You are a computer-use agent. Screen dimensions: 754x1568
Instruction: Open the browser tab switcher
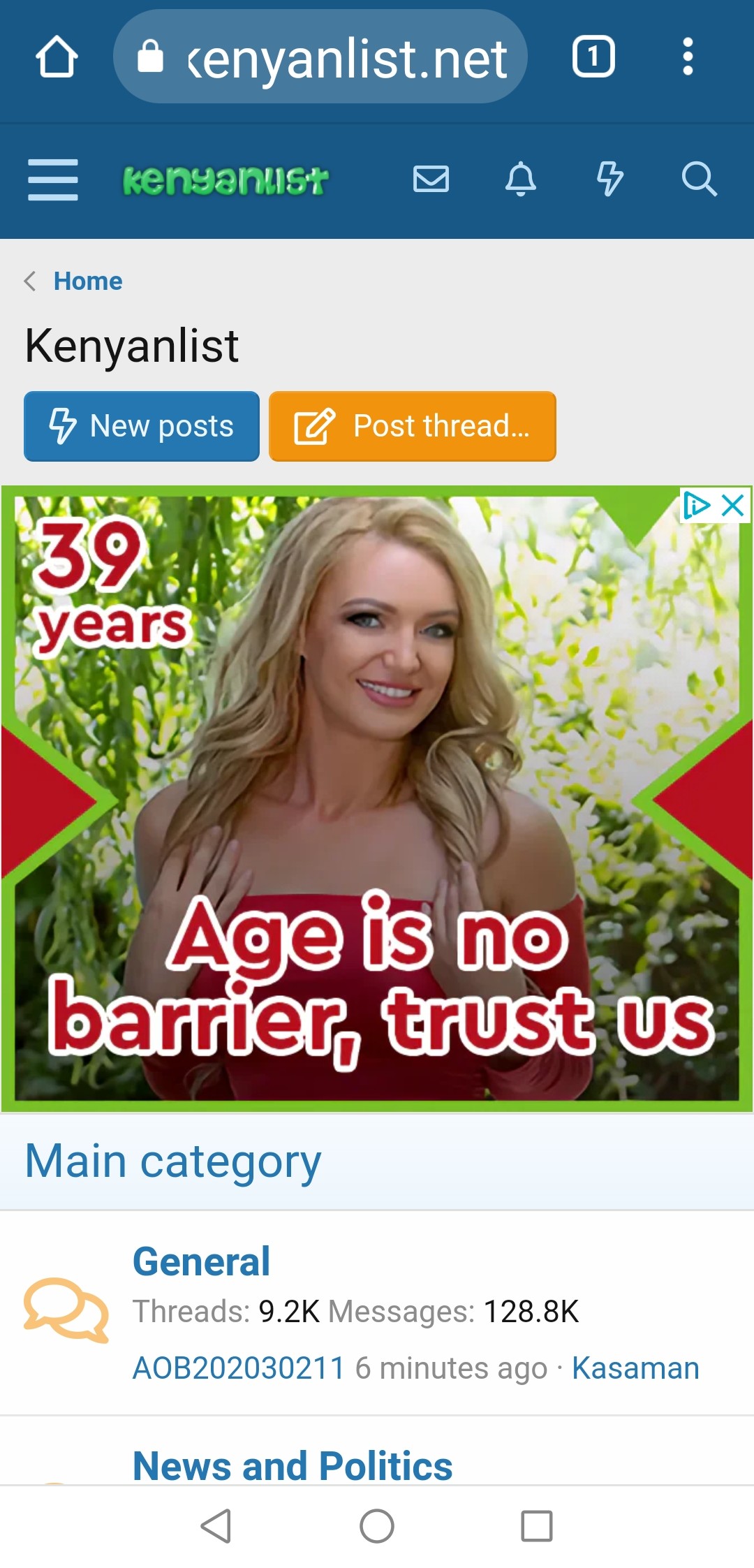[x=593, y=57]
